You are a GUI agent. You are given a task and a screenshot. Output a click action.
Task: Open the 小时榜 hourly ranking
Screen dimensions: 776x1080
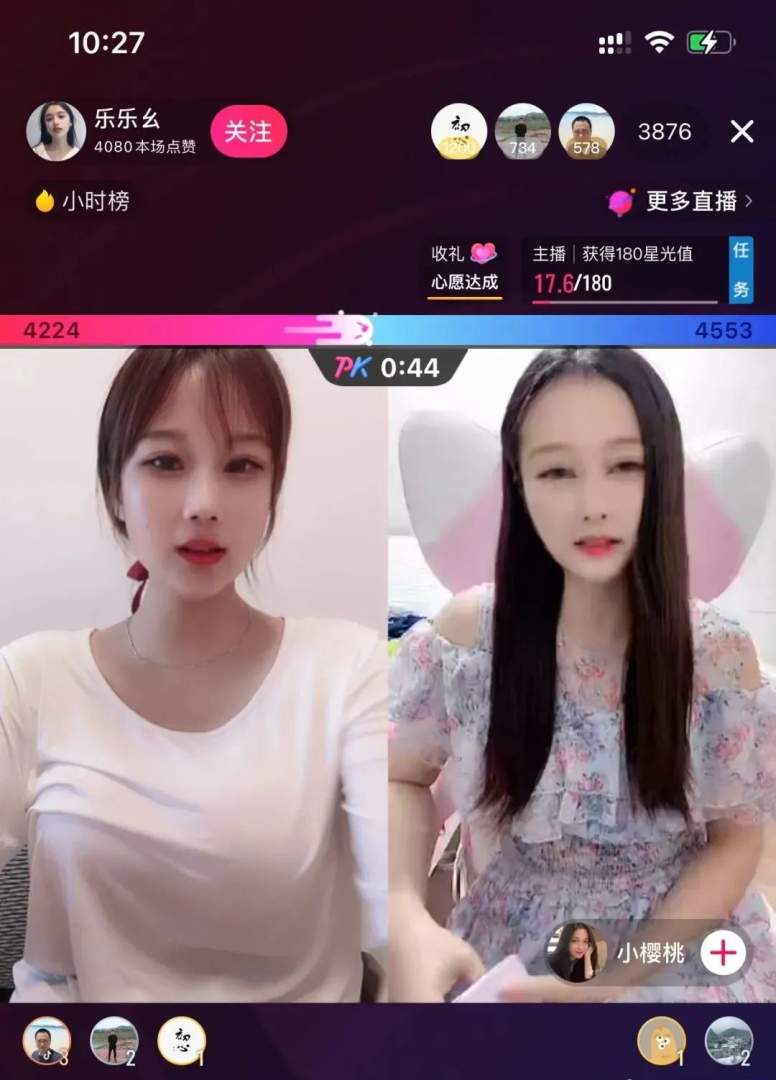coord(82,201)
